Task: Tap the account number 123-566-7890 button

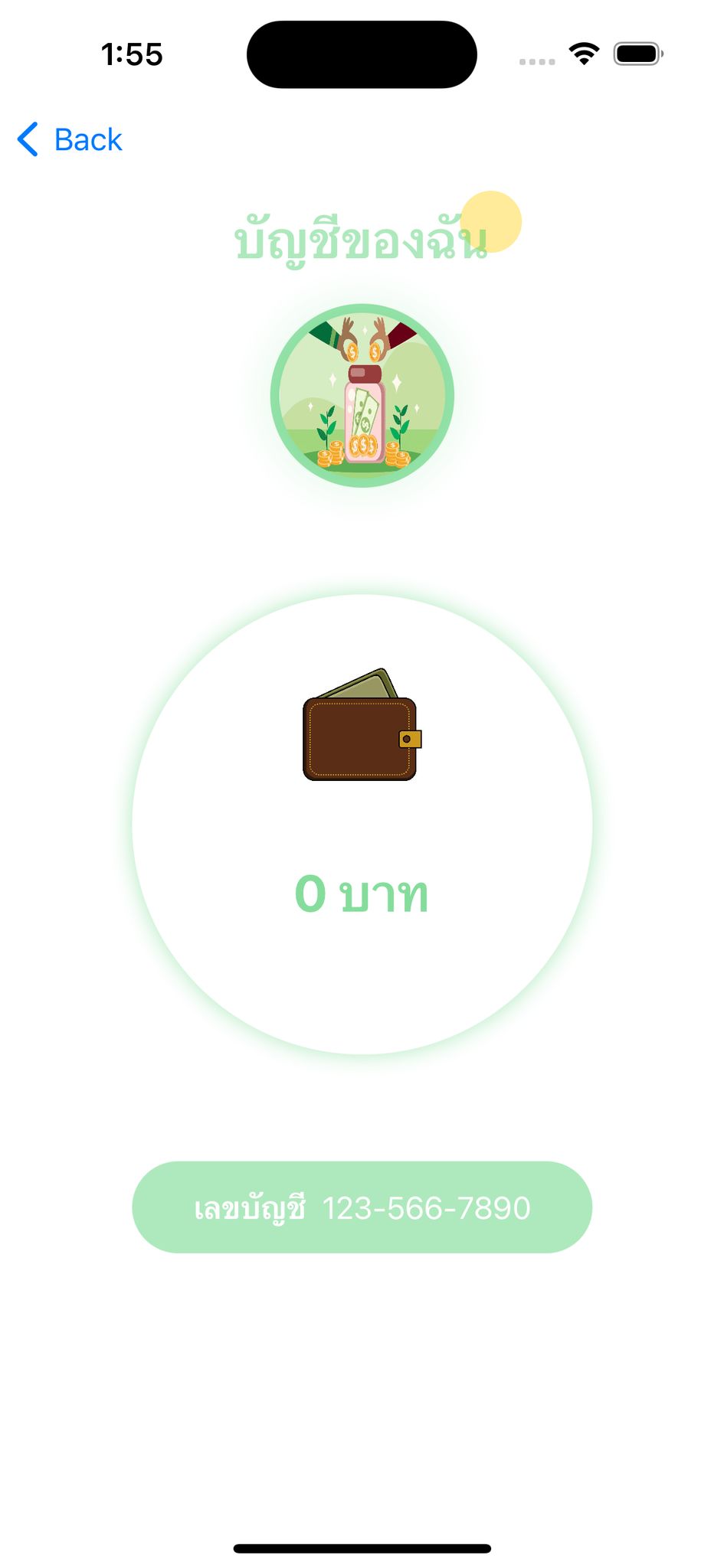Action: tap(362, 1207)
